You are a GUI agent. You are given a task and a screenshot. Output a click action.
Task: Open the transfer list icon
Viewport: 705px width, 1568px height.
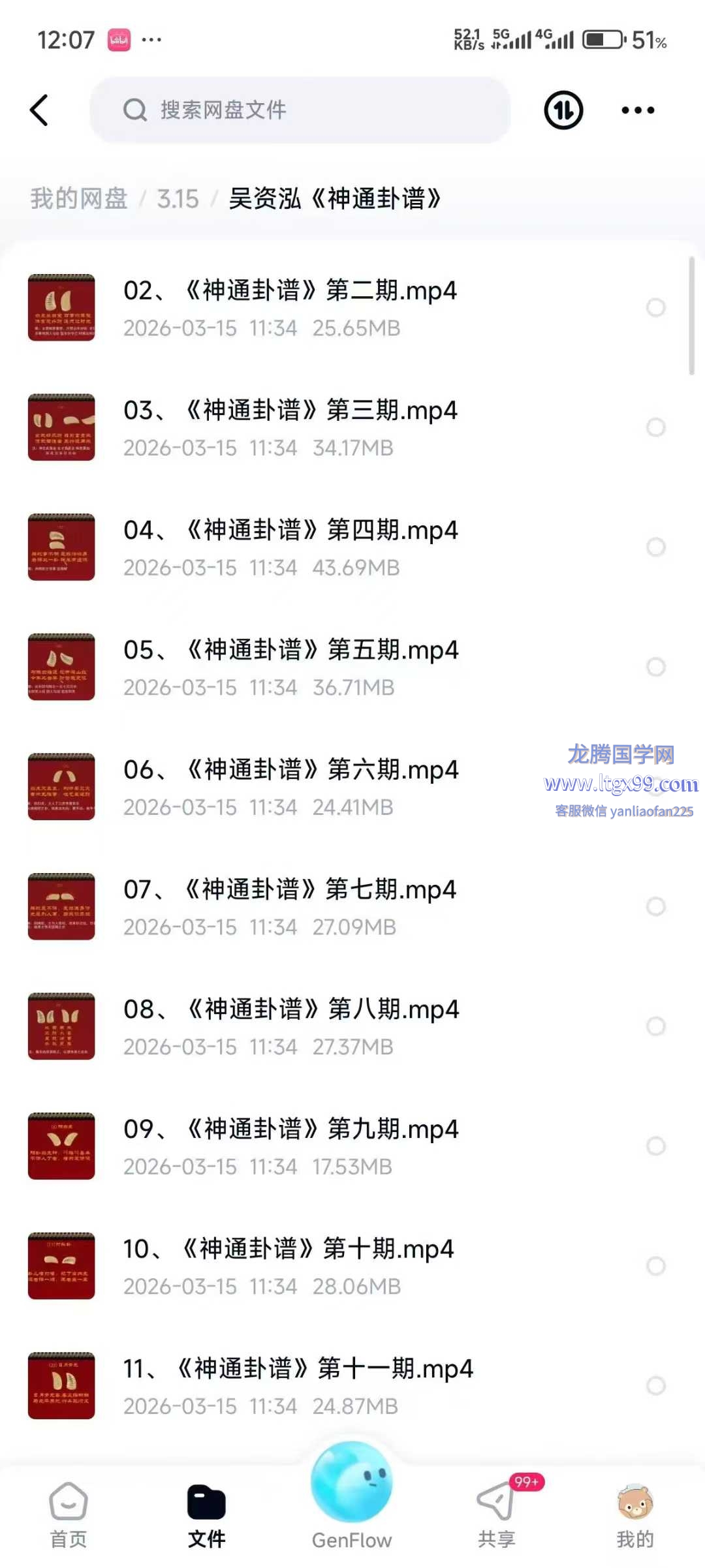point(563,110)
